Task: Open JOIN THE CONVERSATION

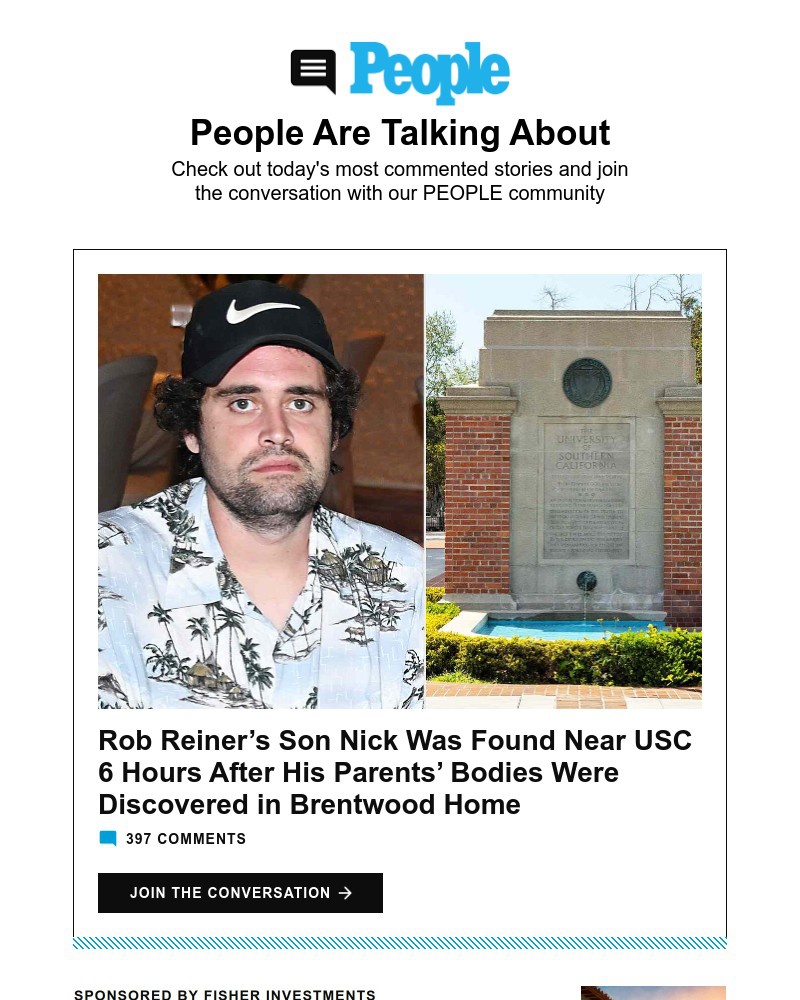Action: [x=240, y=893]
